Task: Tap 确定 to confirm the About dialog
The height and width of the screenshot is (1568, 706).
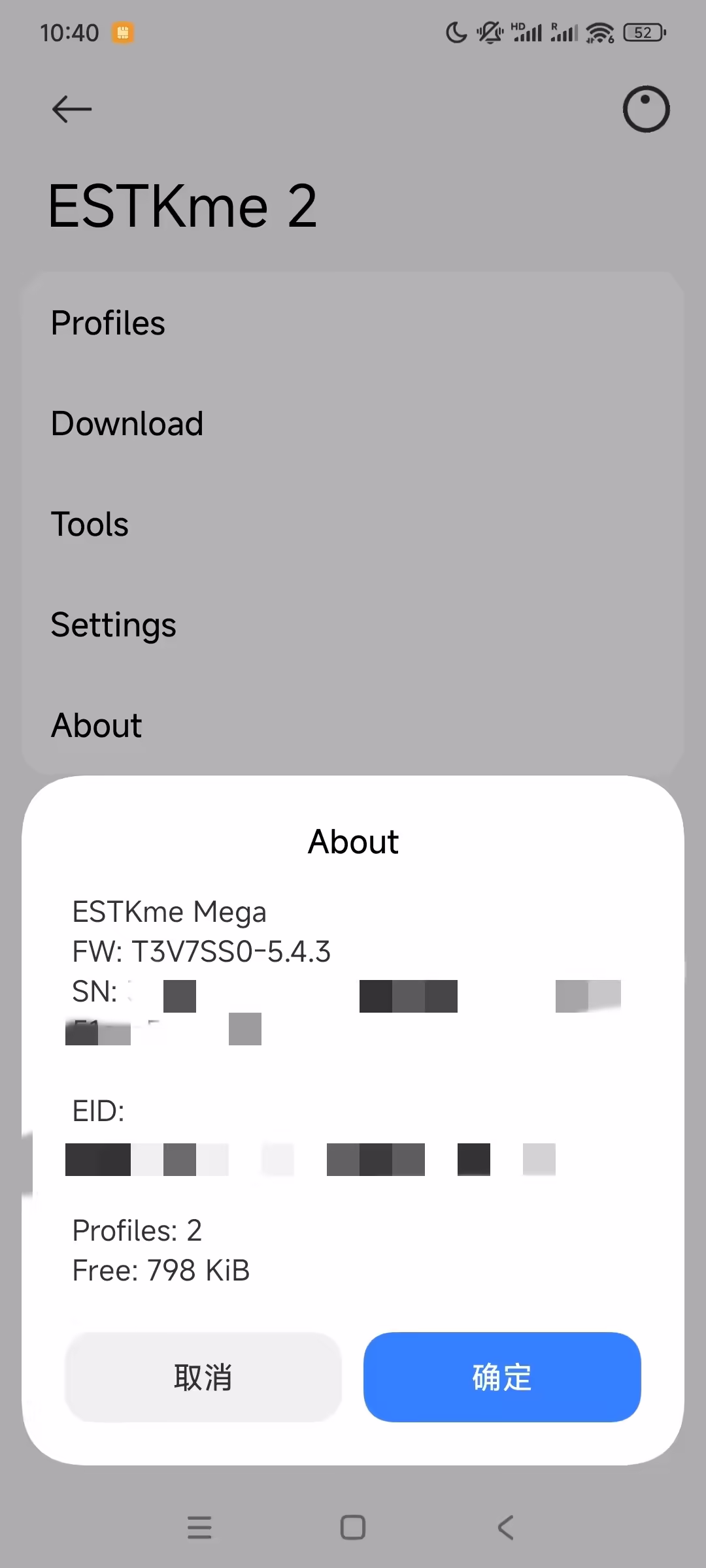Action: (x=502, y=1377)
